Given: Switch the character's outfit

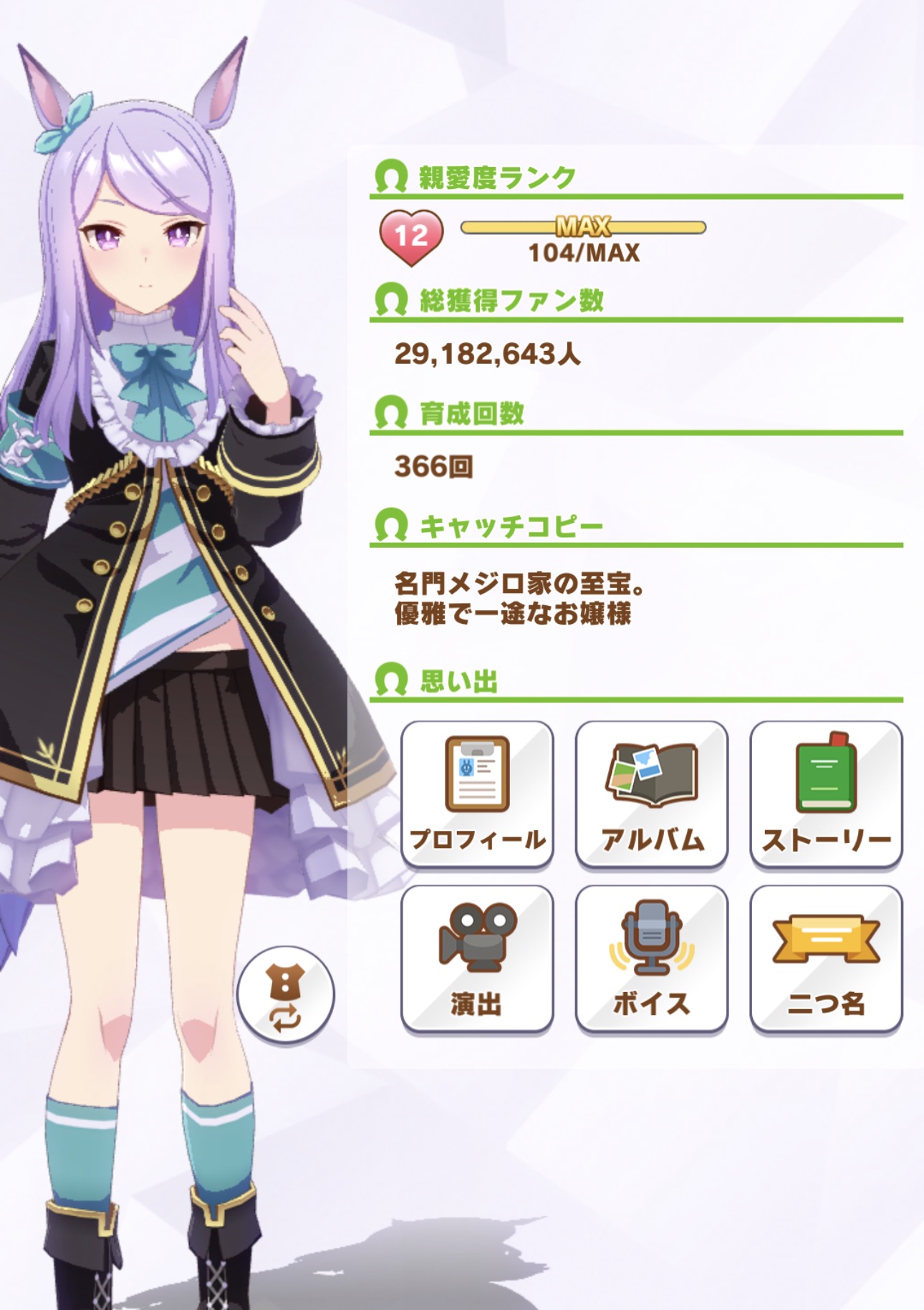Looking at the screenshot, I should coord(286,995).
